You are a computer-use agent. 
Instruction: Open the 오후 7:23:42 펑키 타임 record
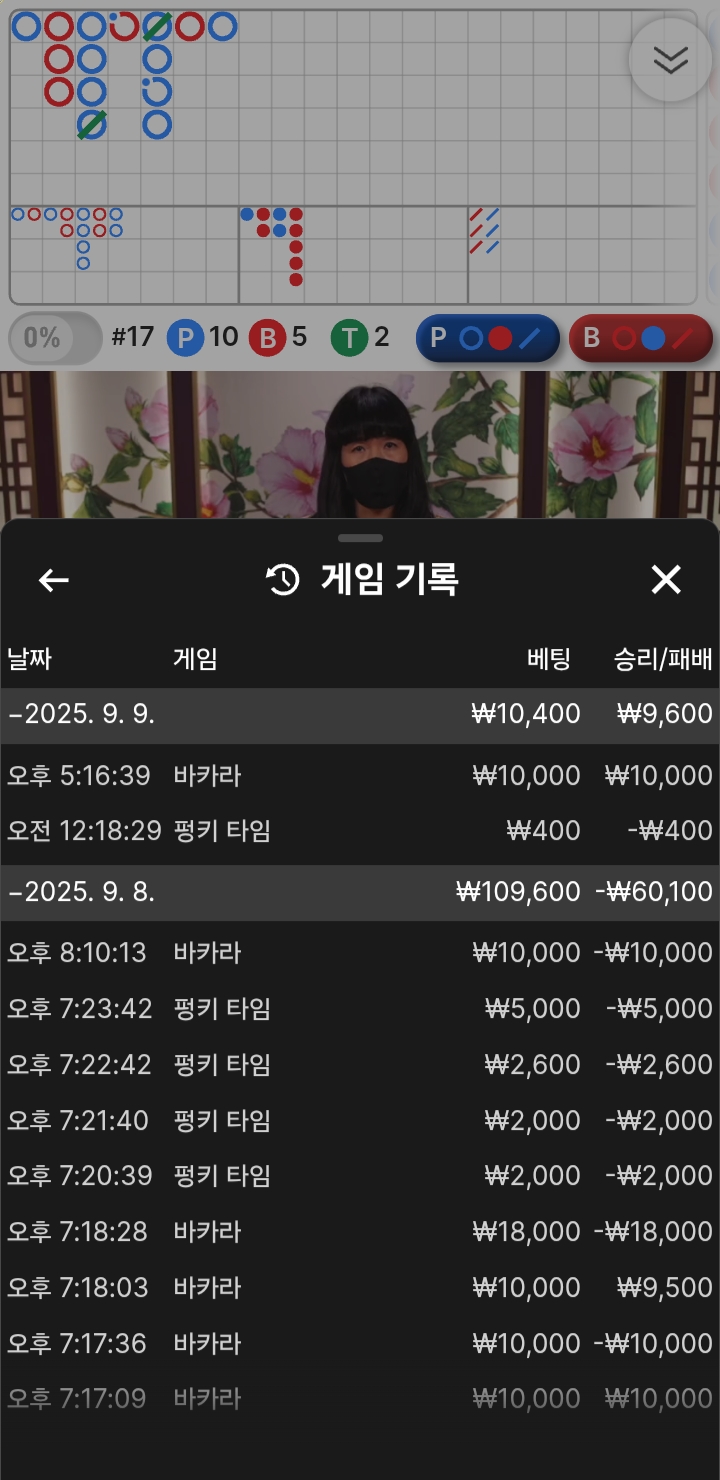360,1009
